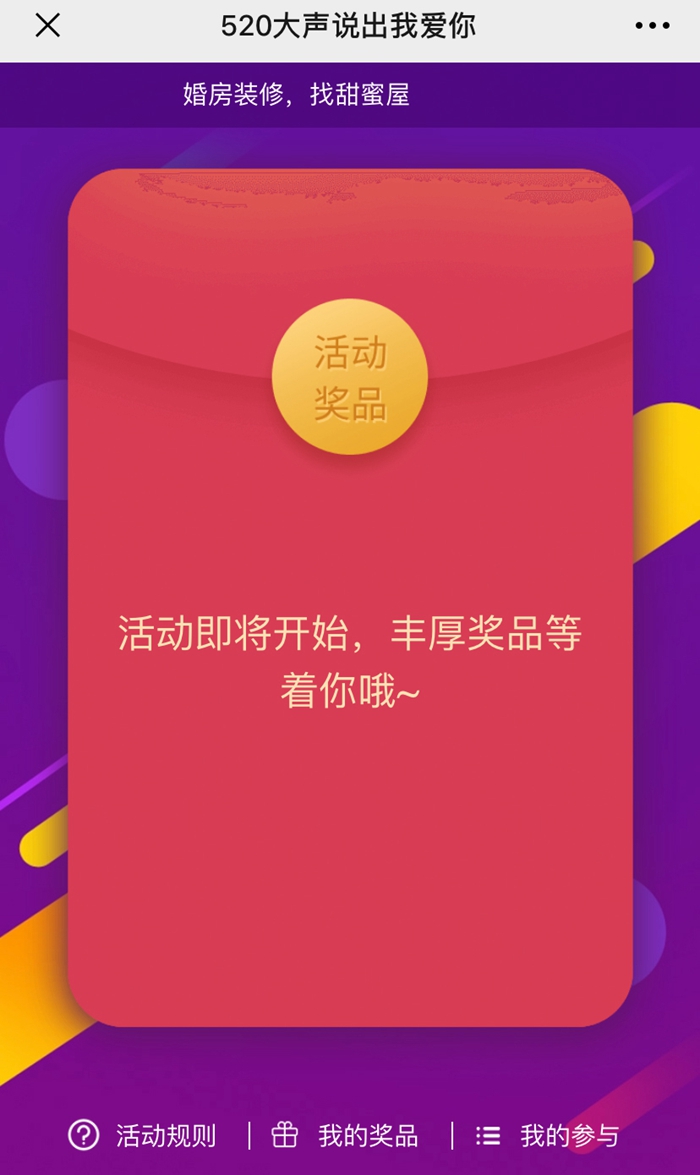Open 我的参与 my participation list
The image size is (700, 1175).
[x=547, y=1135]
